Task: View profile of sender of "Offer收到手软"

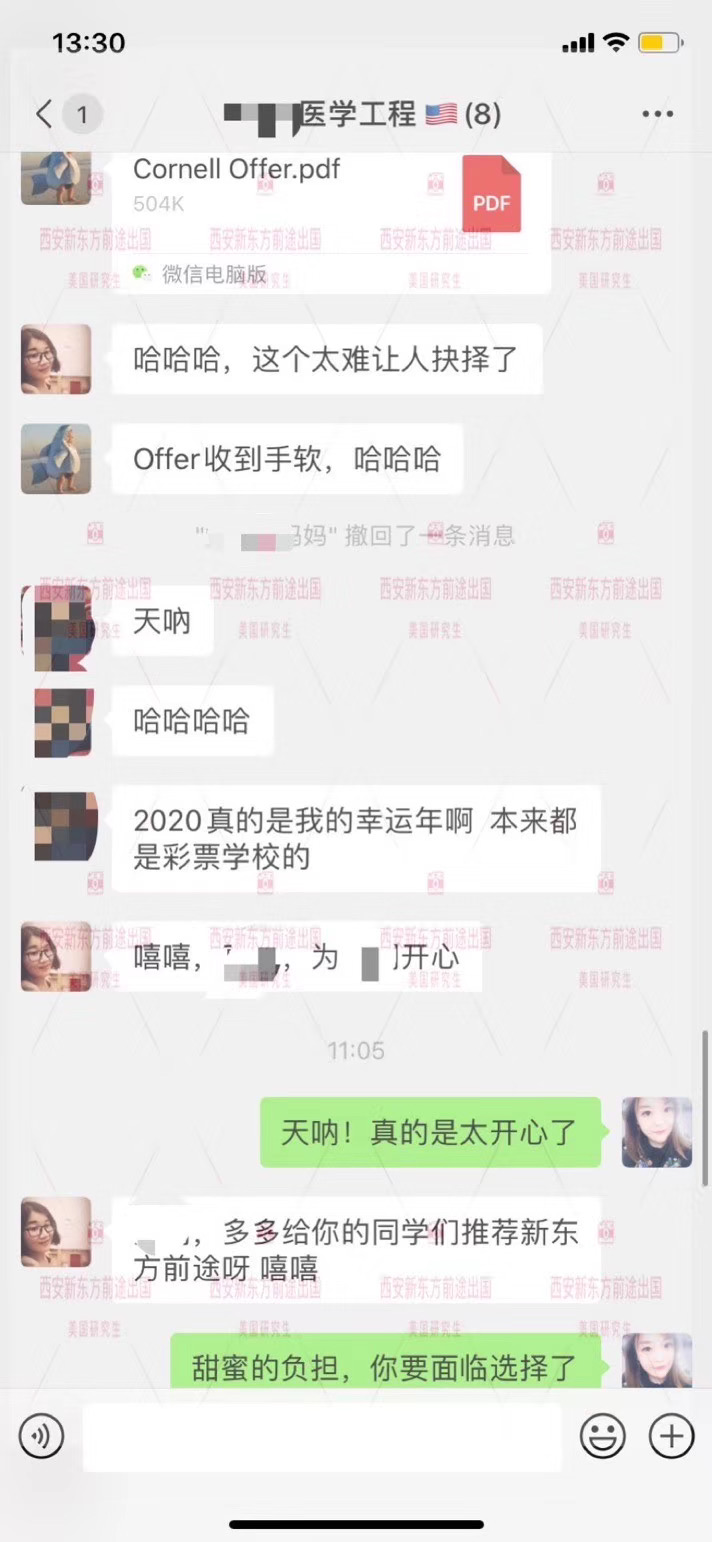Action: point(56,459)
